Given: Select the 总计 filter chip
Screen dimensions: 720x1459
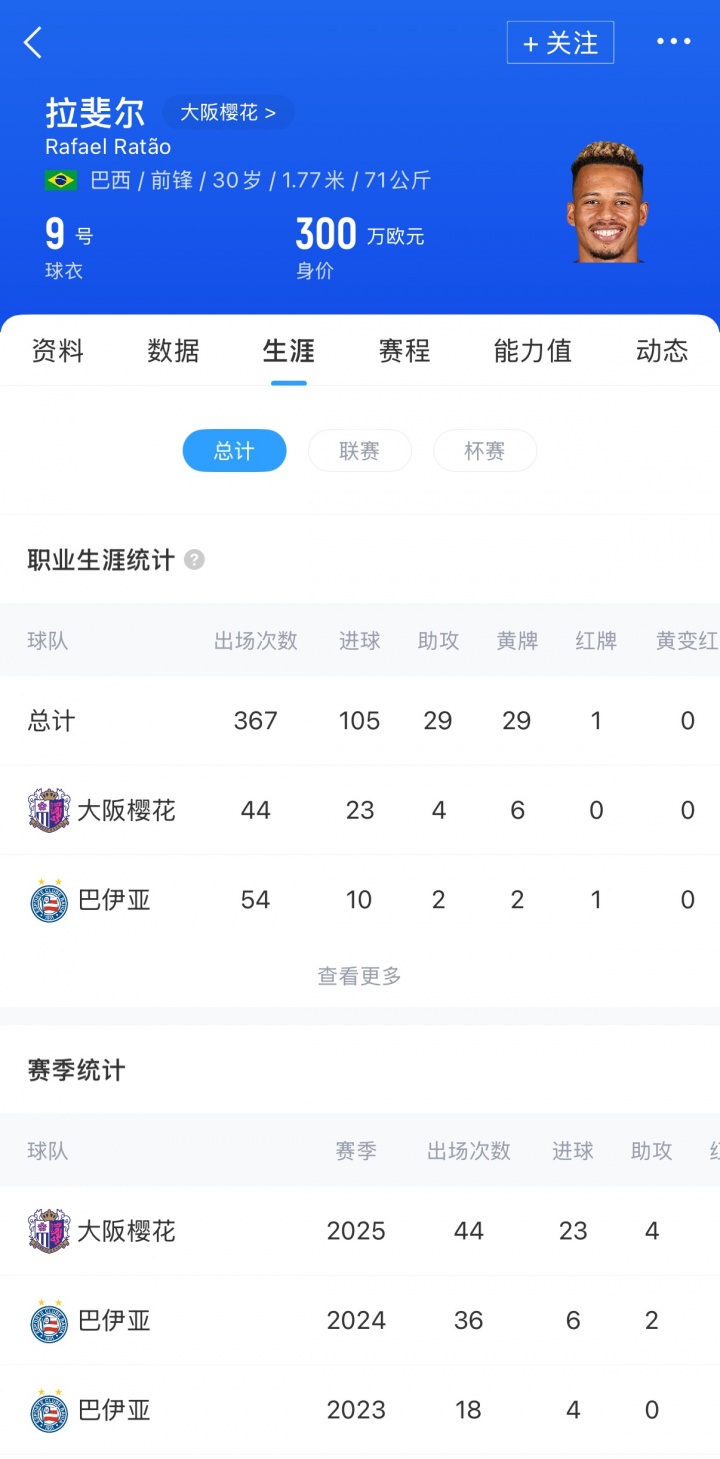Looking at the screenshot, I should point(234,451).
